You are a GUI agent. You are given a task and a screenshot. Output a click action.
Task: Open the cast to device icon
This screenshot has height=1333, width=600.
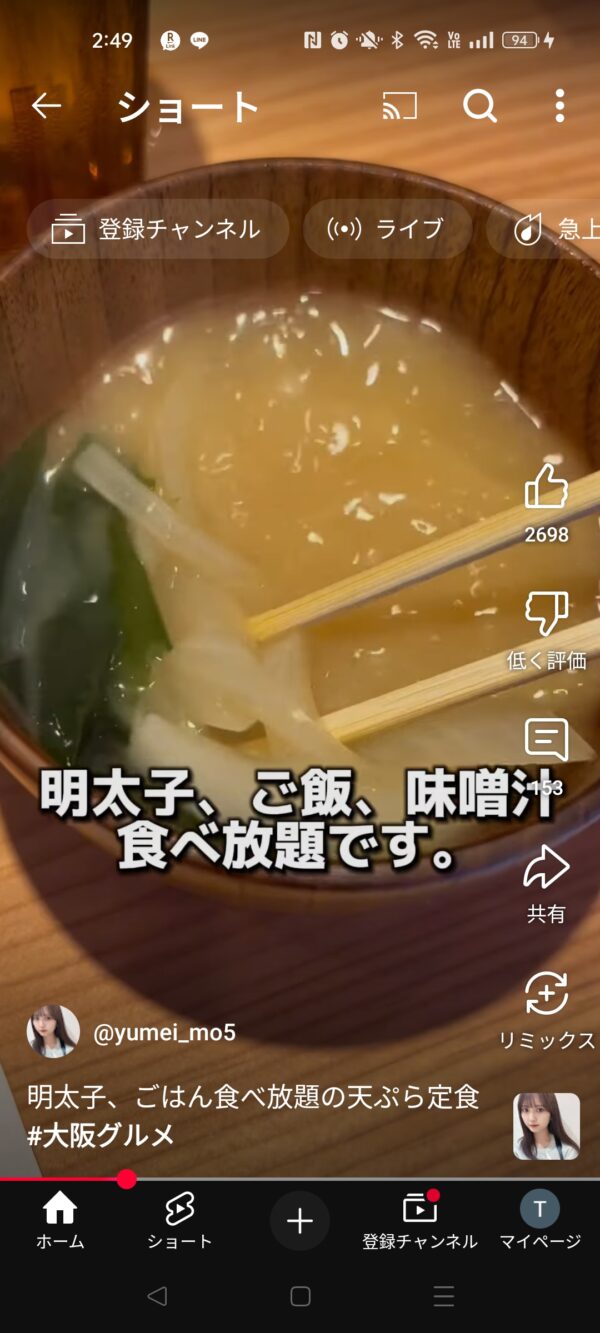(400, 106)
